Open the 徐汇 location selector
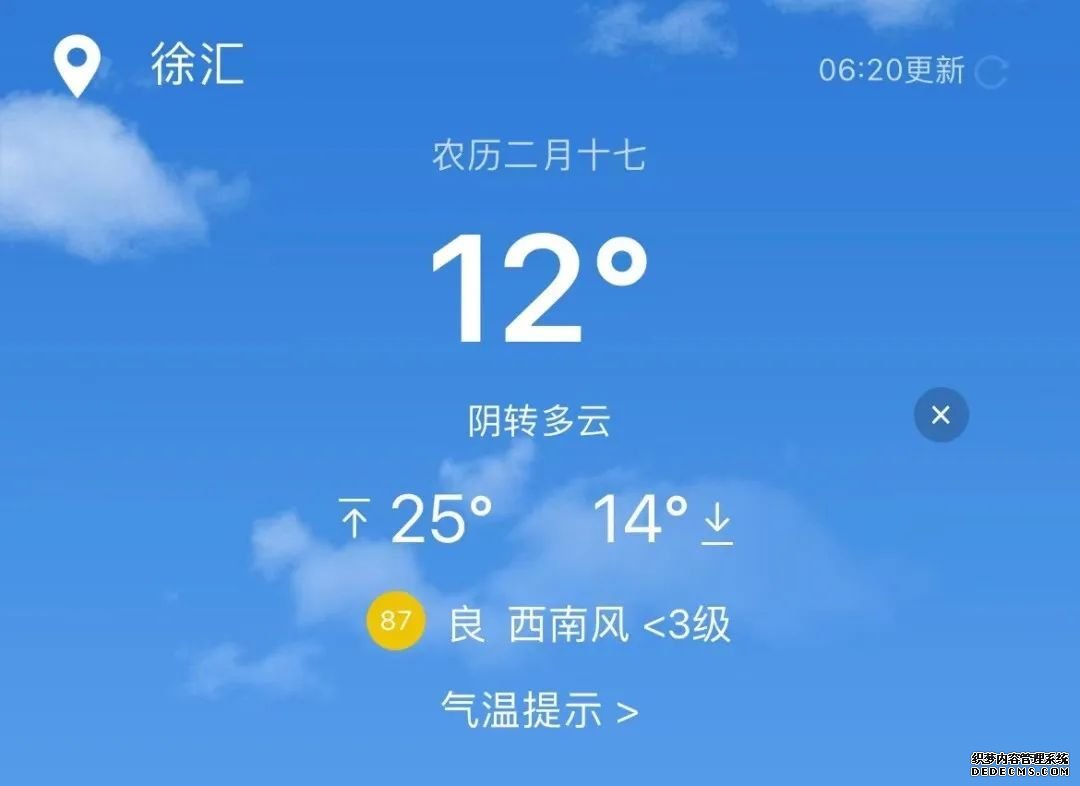This screenshot has width=1080, height=786. point(196,64)
